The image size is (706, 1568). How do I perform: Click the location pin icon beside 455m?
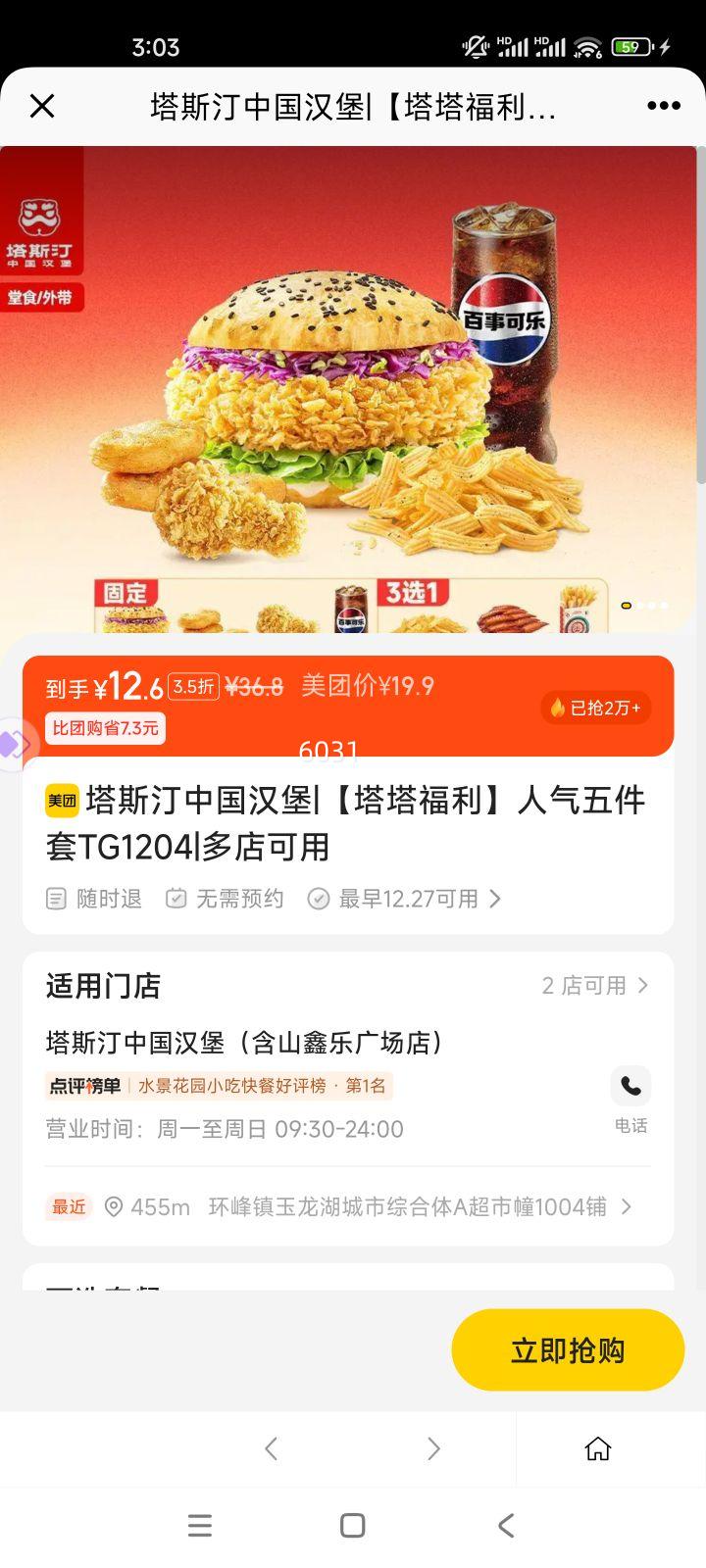coord(115,1207)
